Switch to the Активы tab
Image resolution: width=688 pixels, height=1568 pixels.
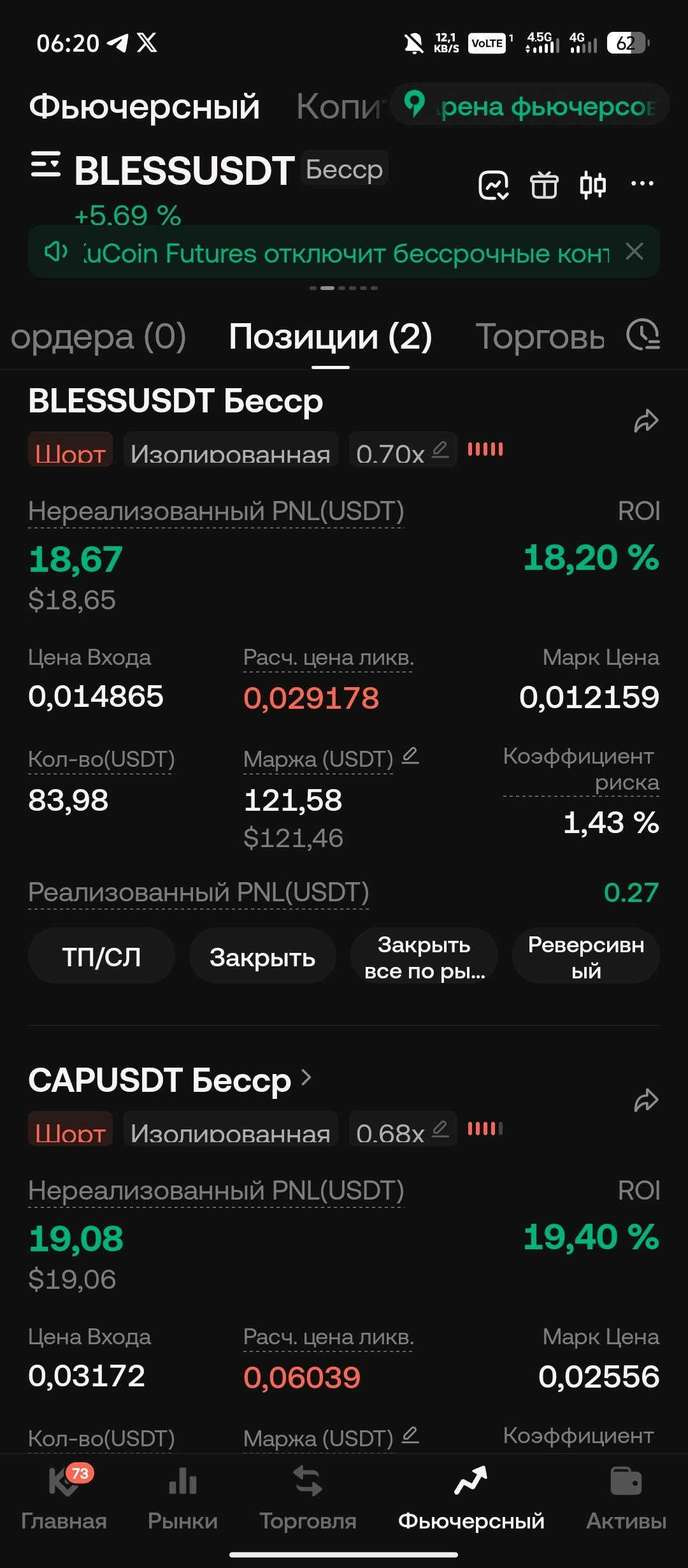point(626,1499)
